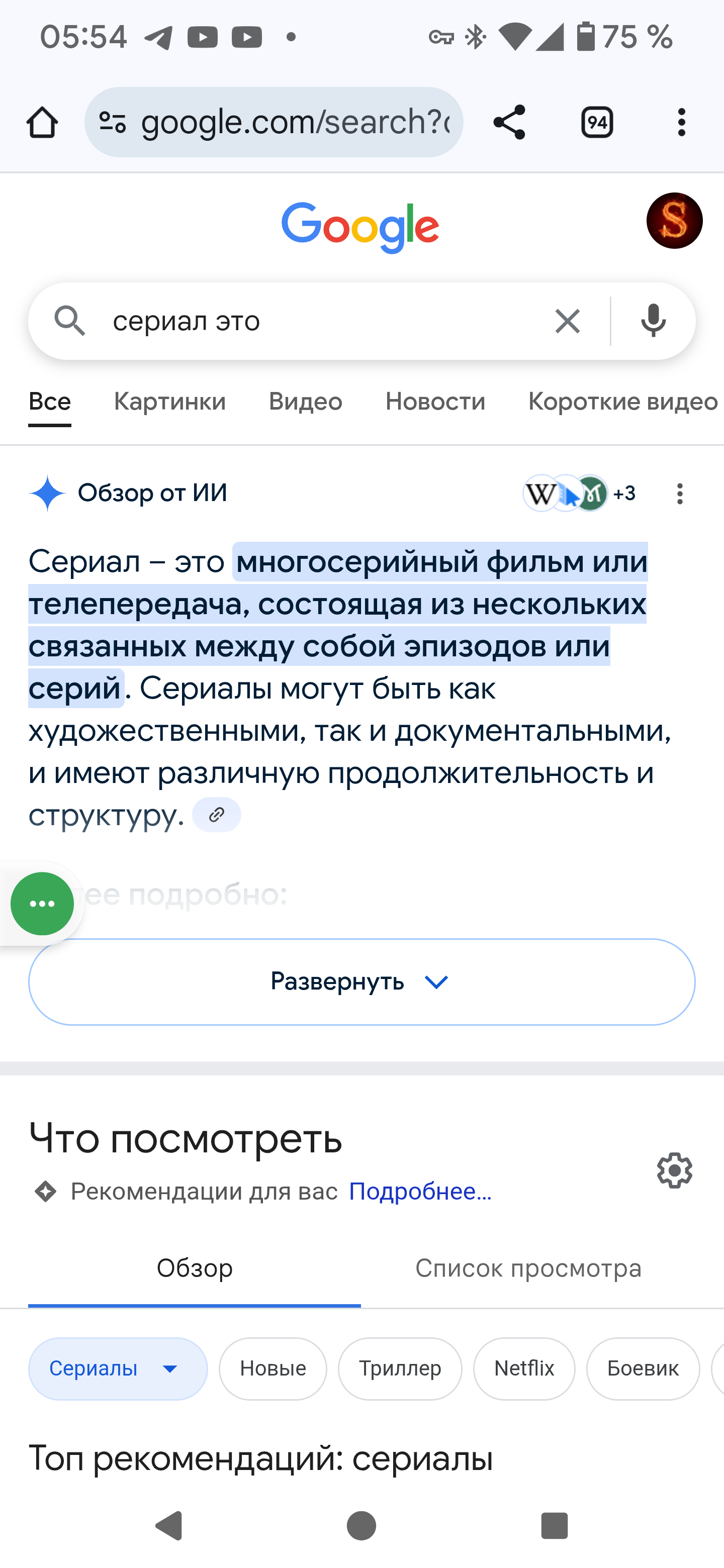Follow the Подробнее link about recommendations
Viewport: 724px width, 1568px height.
click(420, 1191)
